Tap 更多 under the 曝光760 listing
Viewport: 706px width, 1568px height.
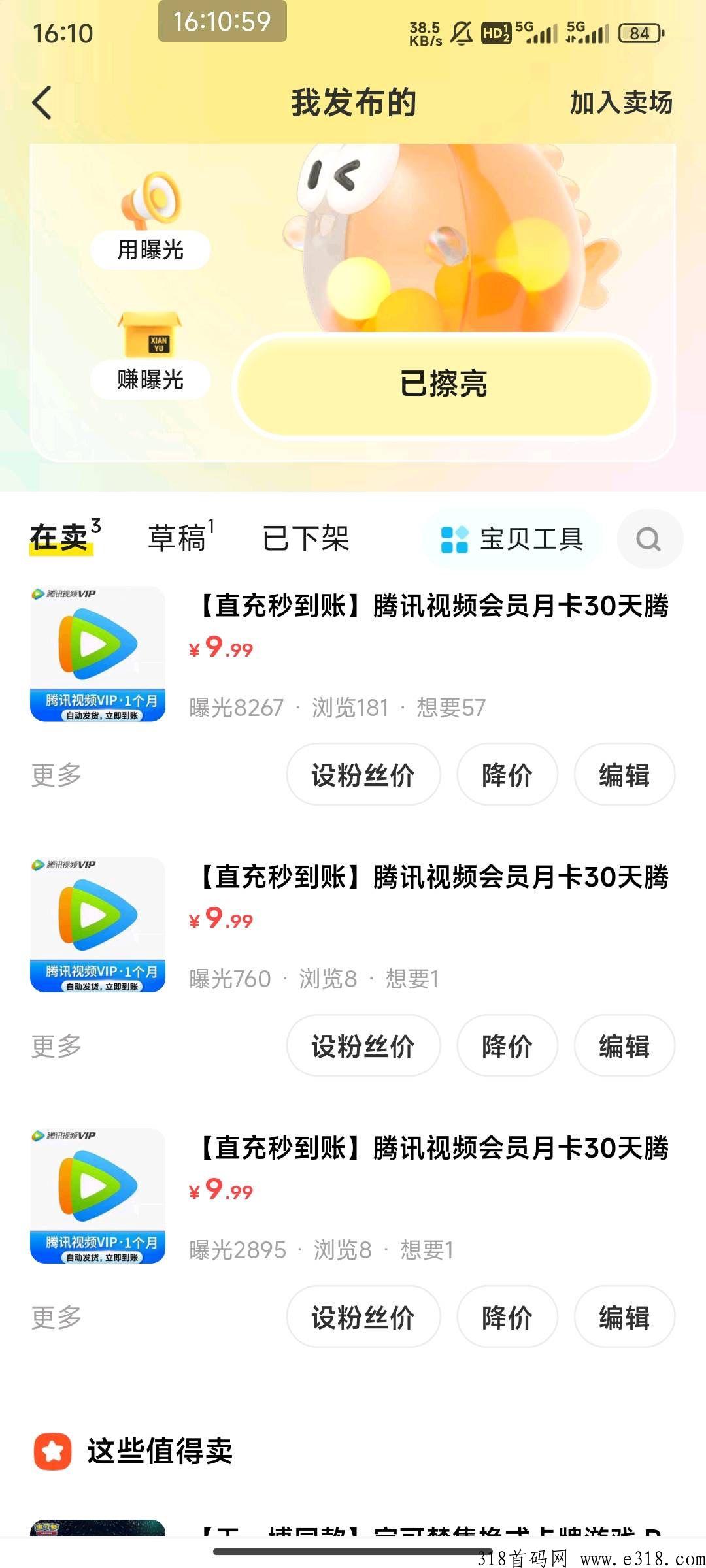tap(57, 1046)
